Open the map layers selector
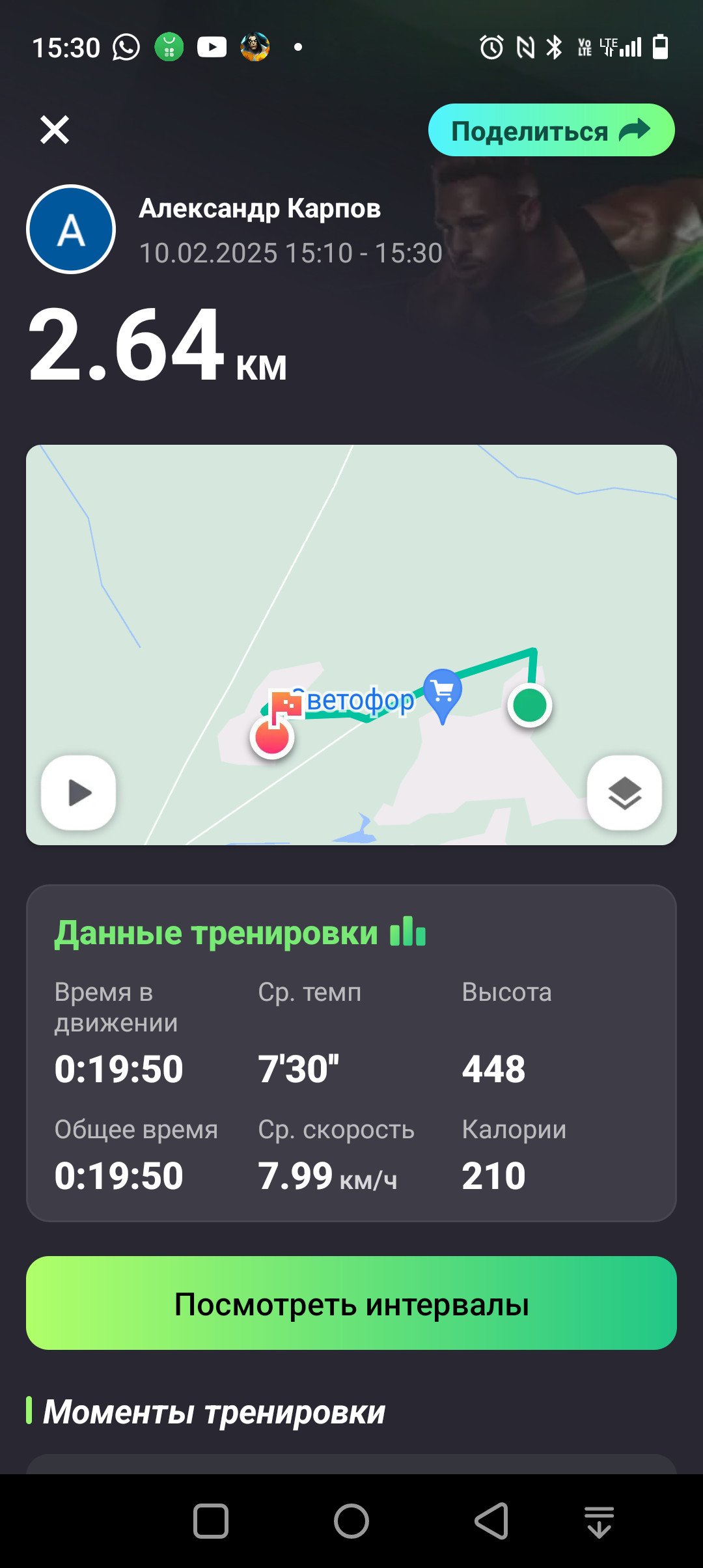 pos(624,792)
